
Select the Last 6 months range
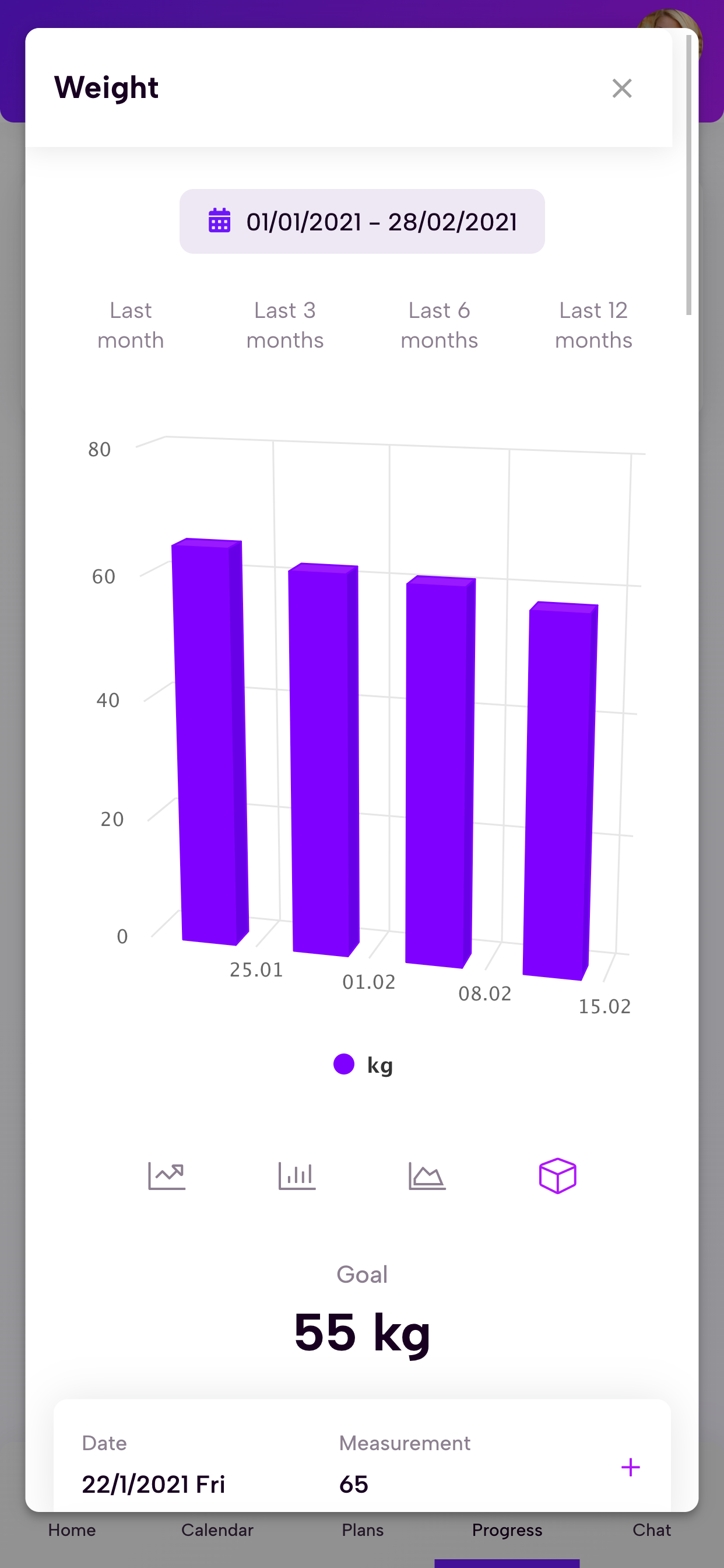click(x=440, y=325)
